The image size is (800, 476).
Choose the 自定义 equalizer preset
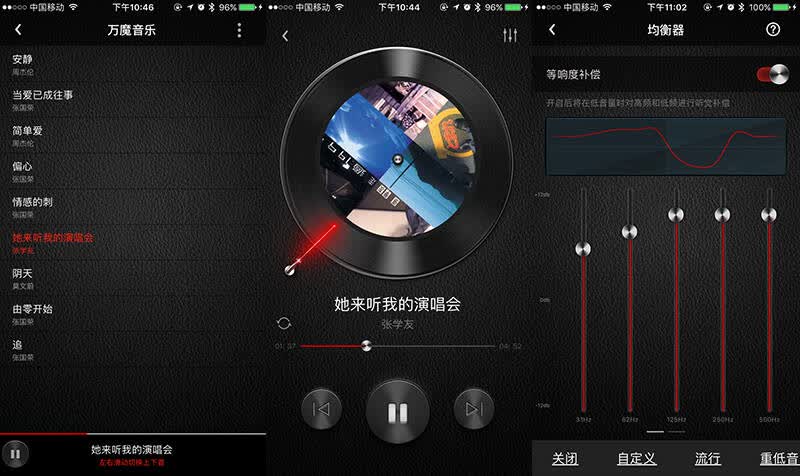tap(636, 459)
